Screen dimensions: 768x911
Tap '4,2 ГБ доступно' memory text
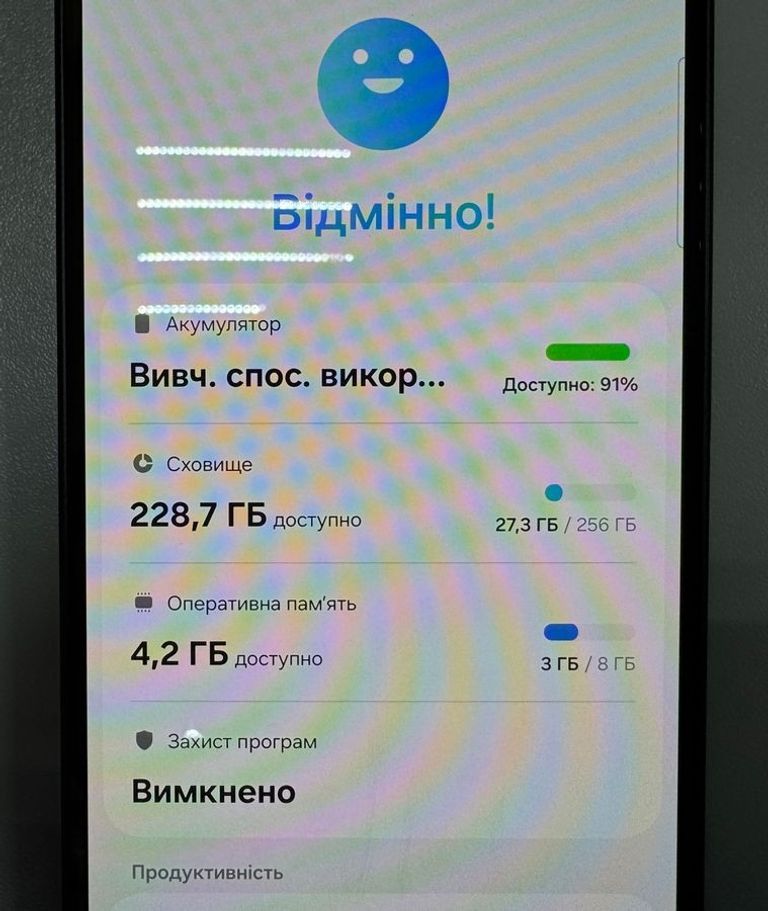(223, 657)
